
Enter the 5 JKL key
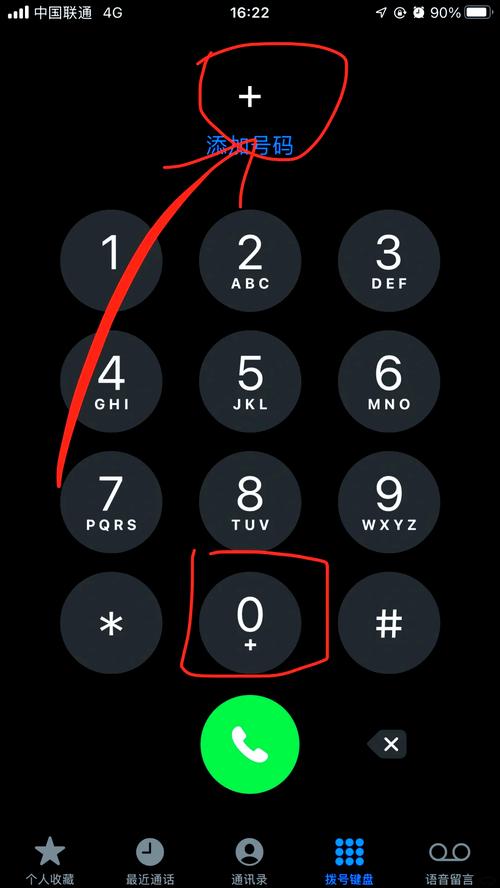click(x=250, y=381)
